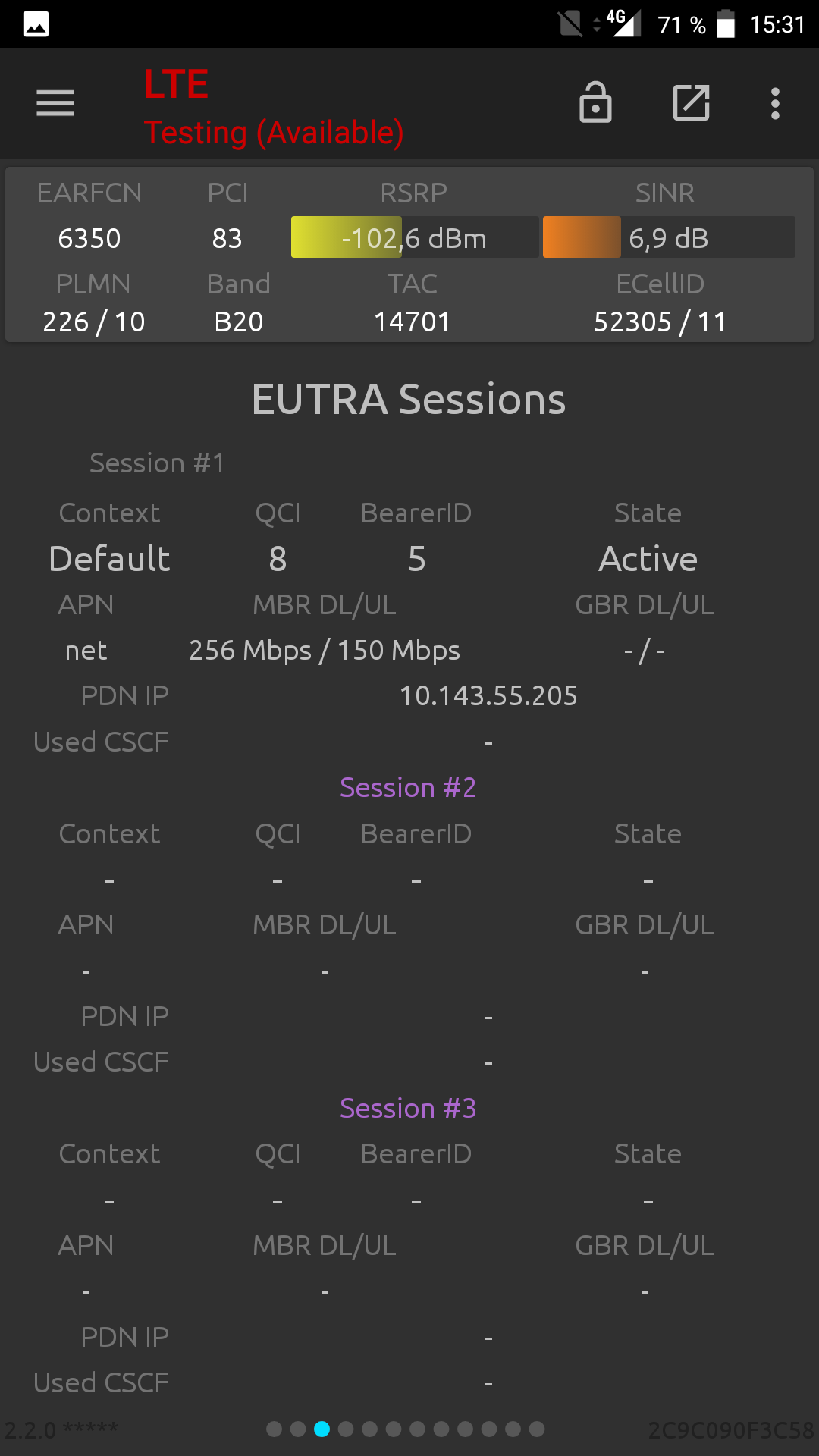The image size is (819, 1456).
Task: Select the first page indicator dot
Action: tap(275, 1429)
